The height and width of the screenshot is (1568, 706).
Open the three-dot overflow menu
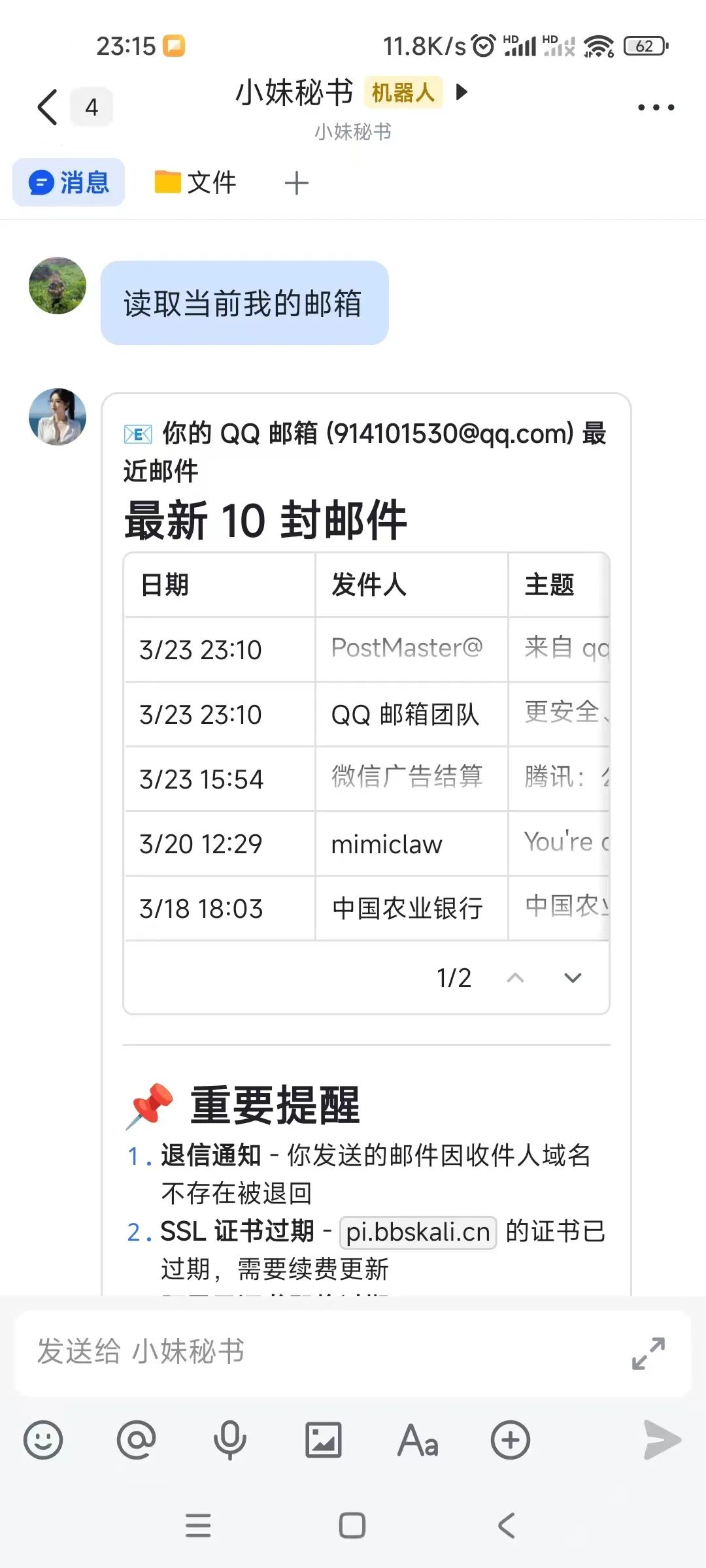coord(656,107)
